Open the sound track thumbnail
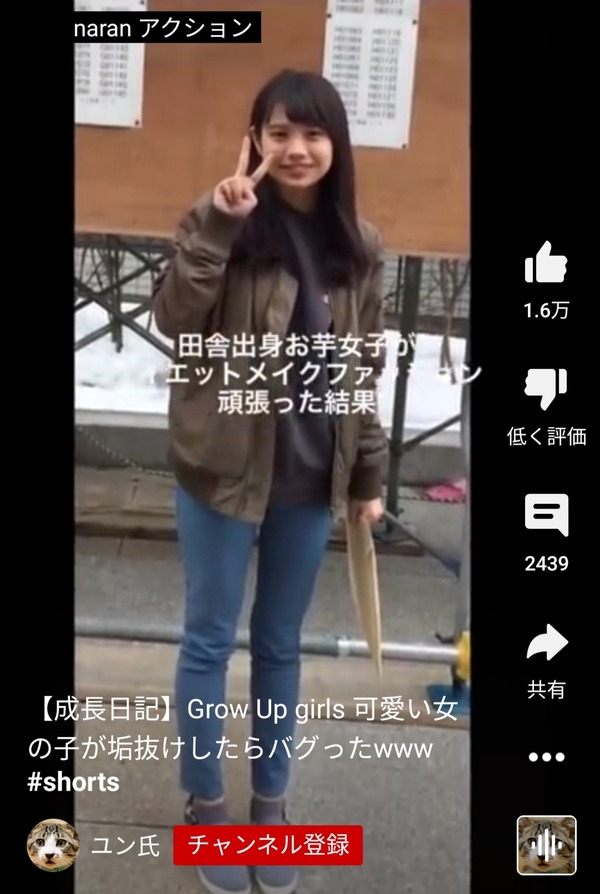Image resolution: width=600 pixels, height=894 pixels. 546,845
